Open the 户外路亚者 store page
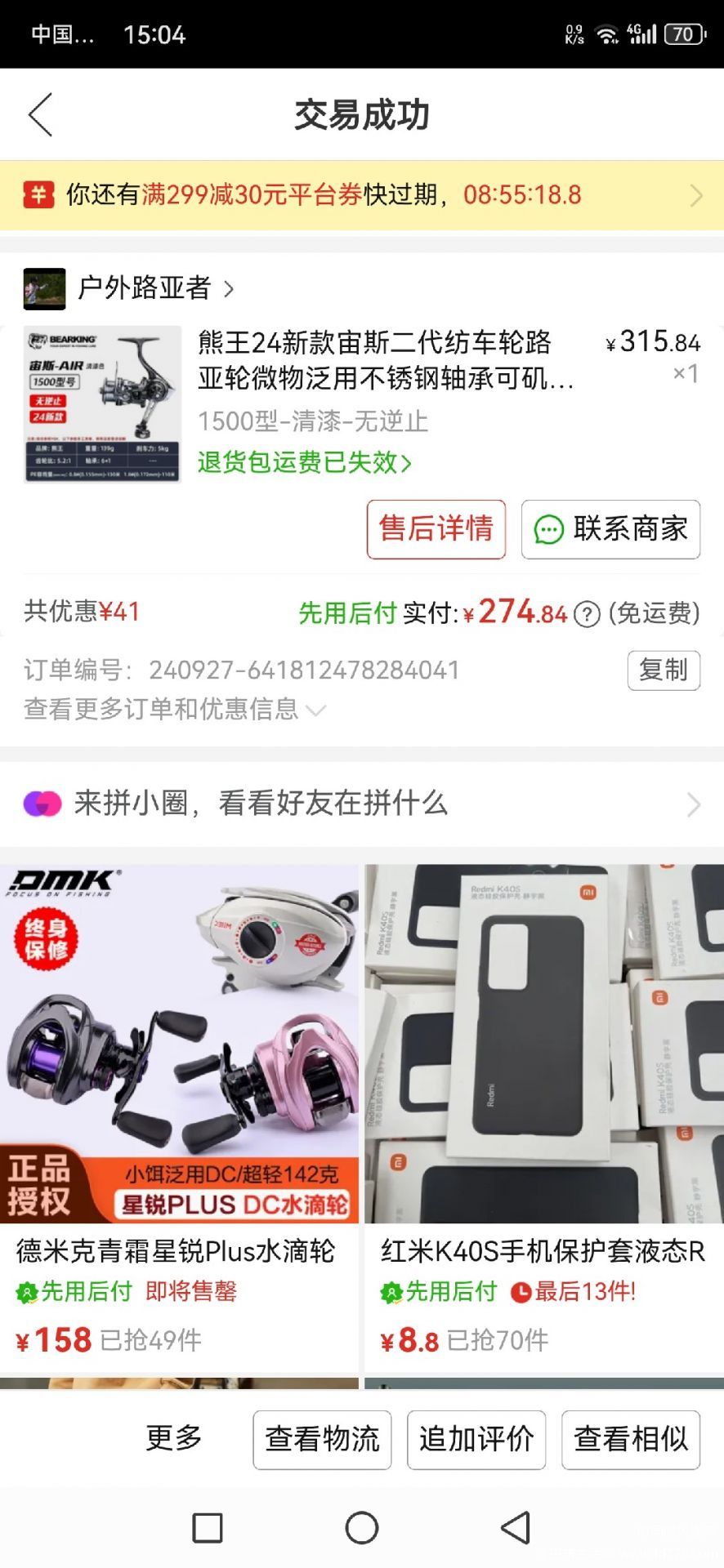Screen dimensions: 724x1568 (x=129, y=288)
